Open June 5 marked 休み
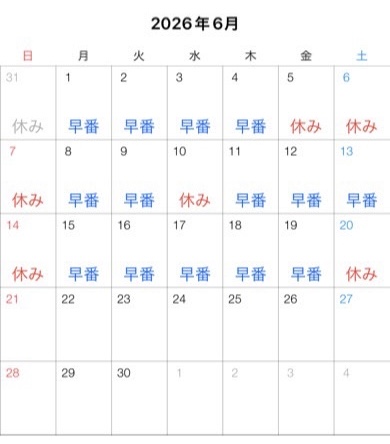Viewport: 390px width, 444px height. click(x=306, y=103)
